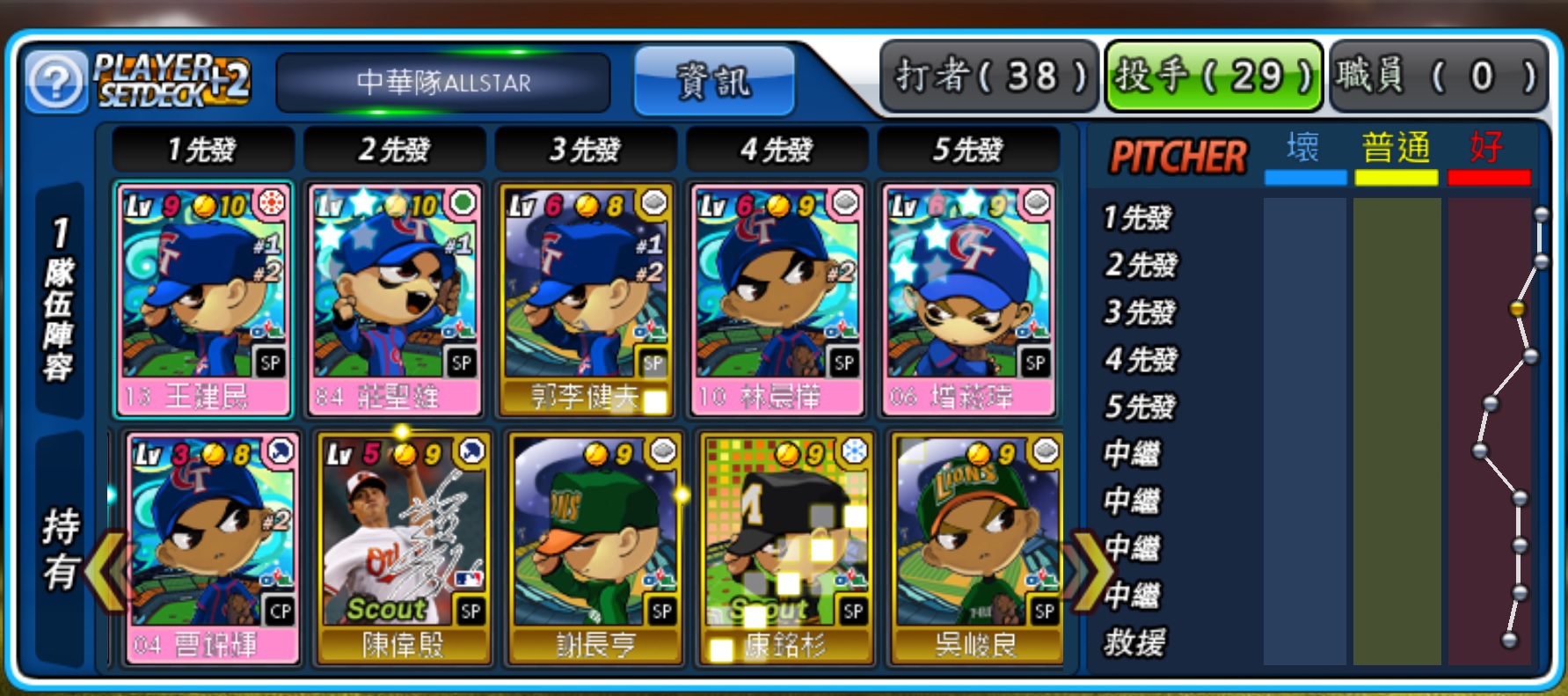This screenshot has width=1568, height=696.
Task: Select the 曹錦輝 owned card
Action: pos(212,547)
